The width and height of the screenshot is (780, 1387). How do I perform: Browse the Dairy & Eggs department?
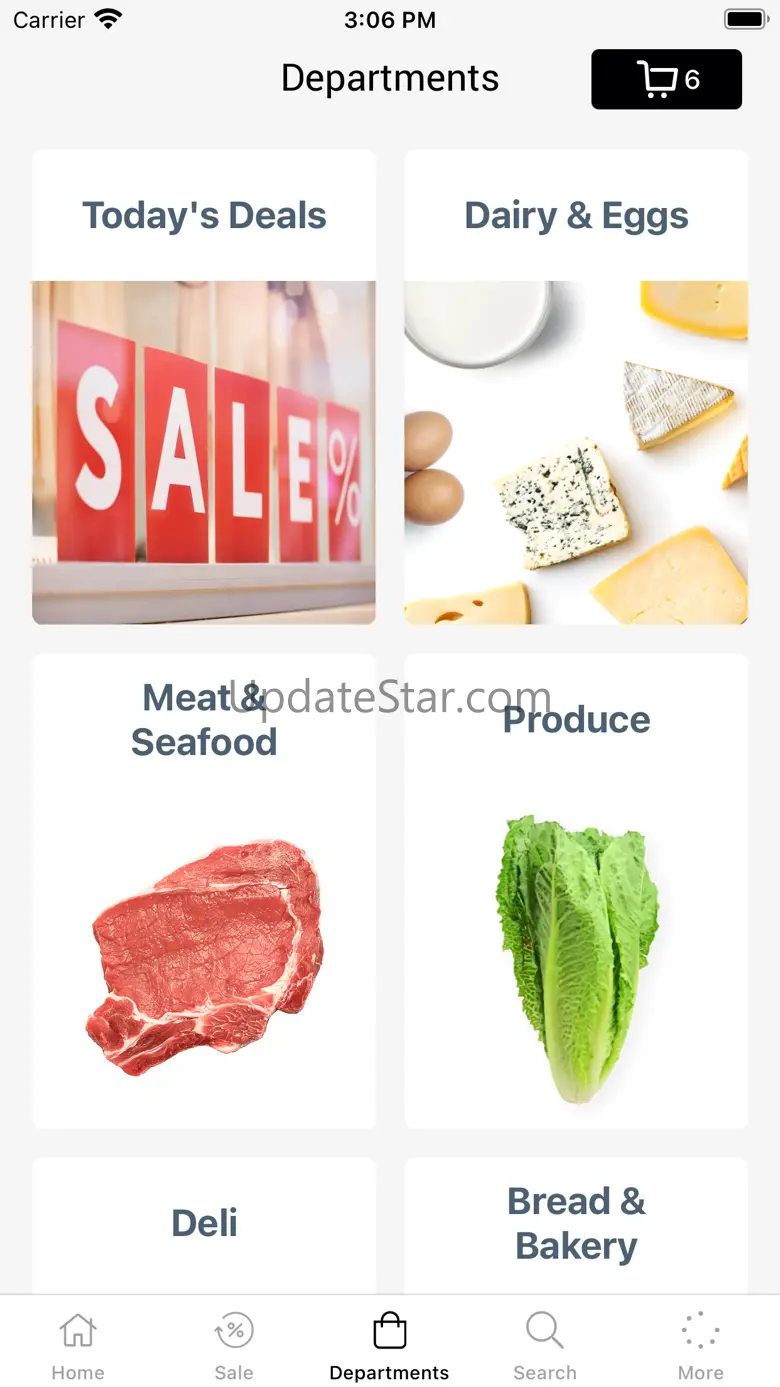(x=576, y=387)
